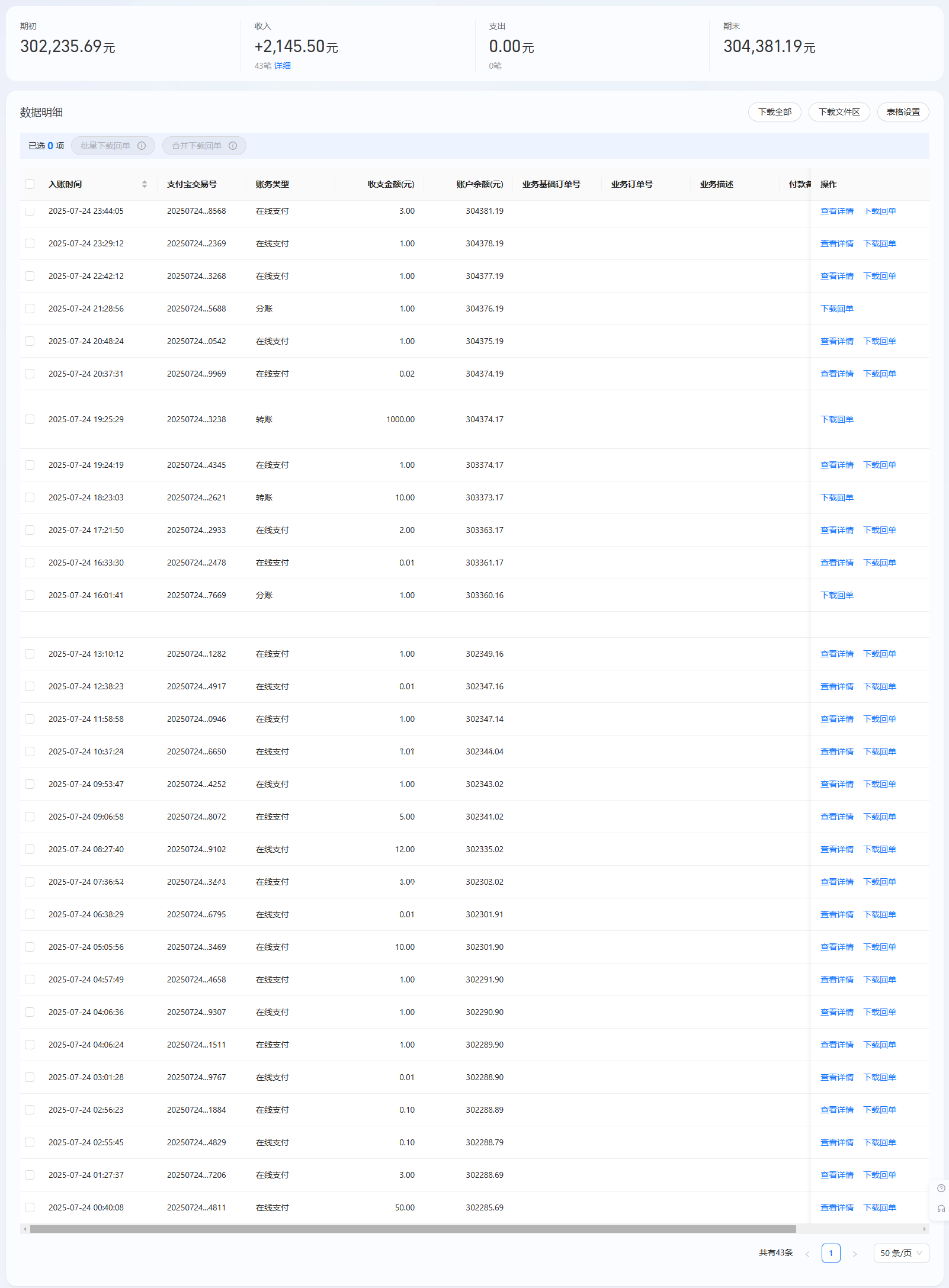Check the row dated 2025-07-24 13:10:12
This screenshot has width=949, height=1288.
tap(30, 654)
